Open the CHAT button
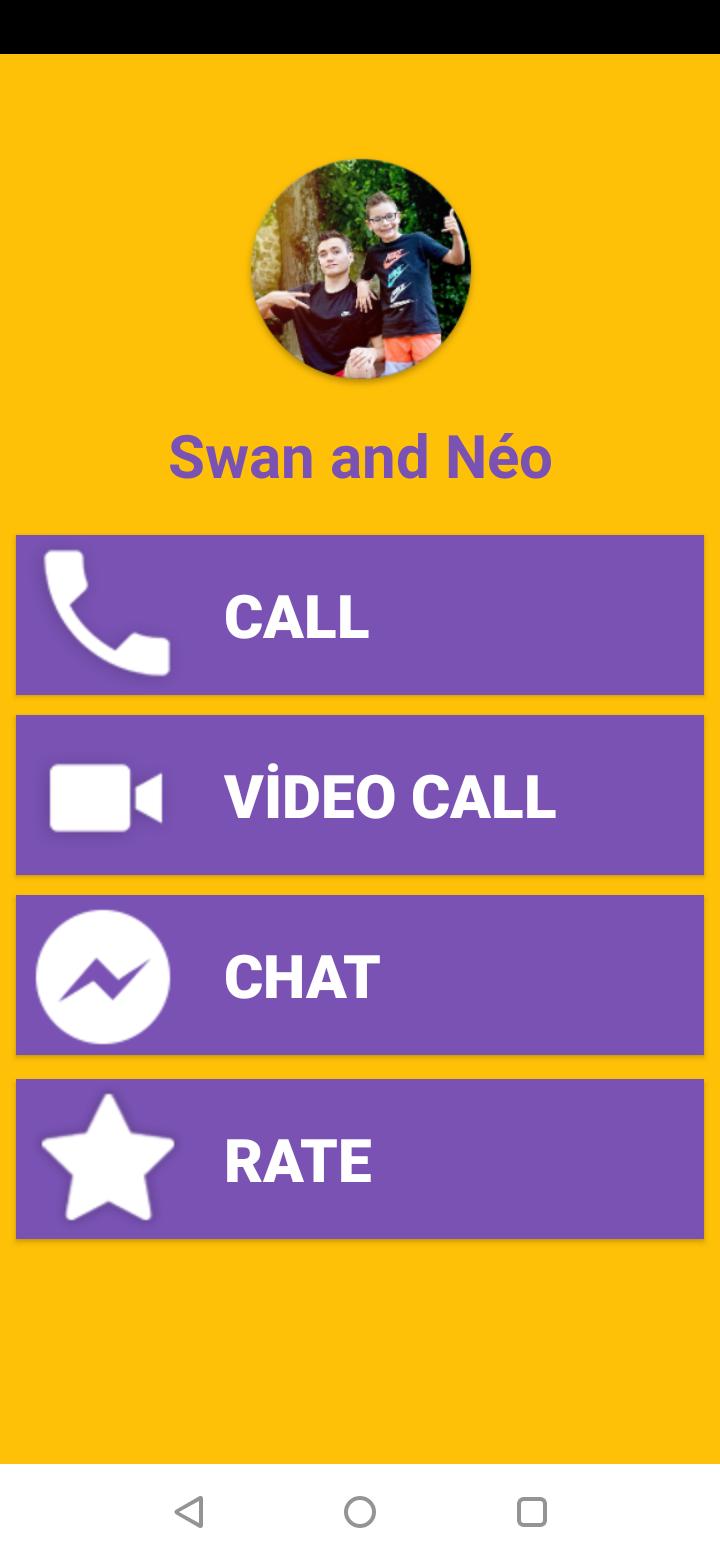The width and height of the screenshot is (720, 1560). (x=360, y=975)
